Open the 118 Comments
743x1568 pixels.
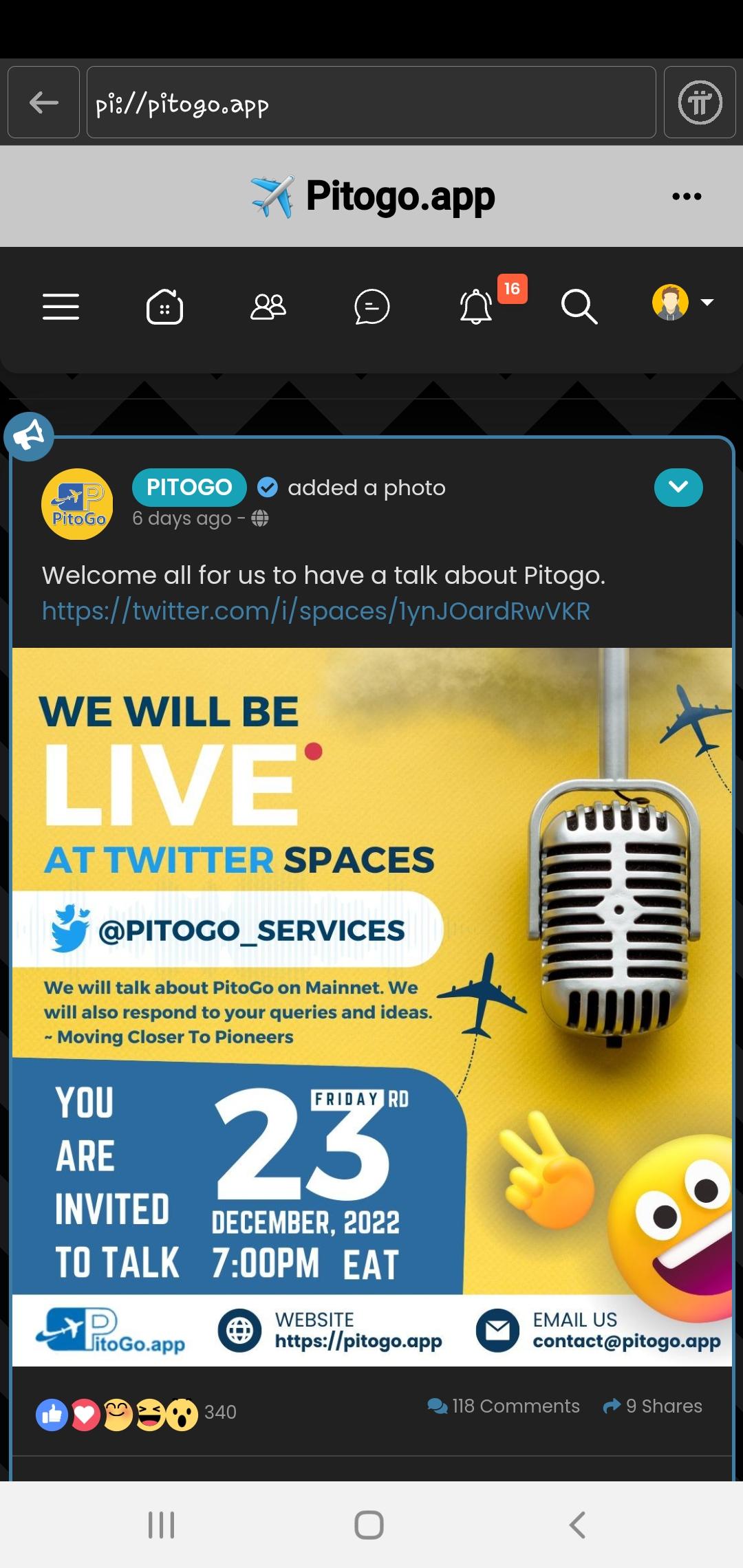pos(504,1406)
